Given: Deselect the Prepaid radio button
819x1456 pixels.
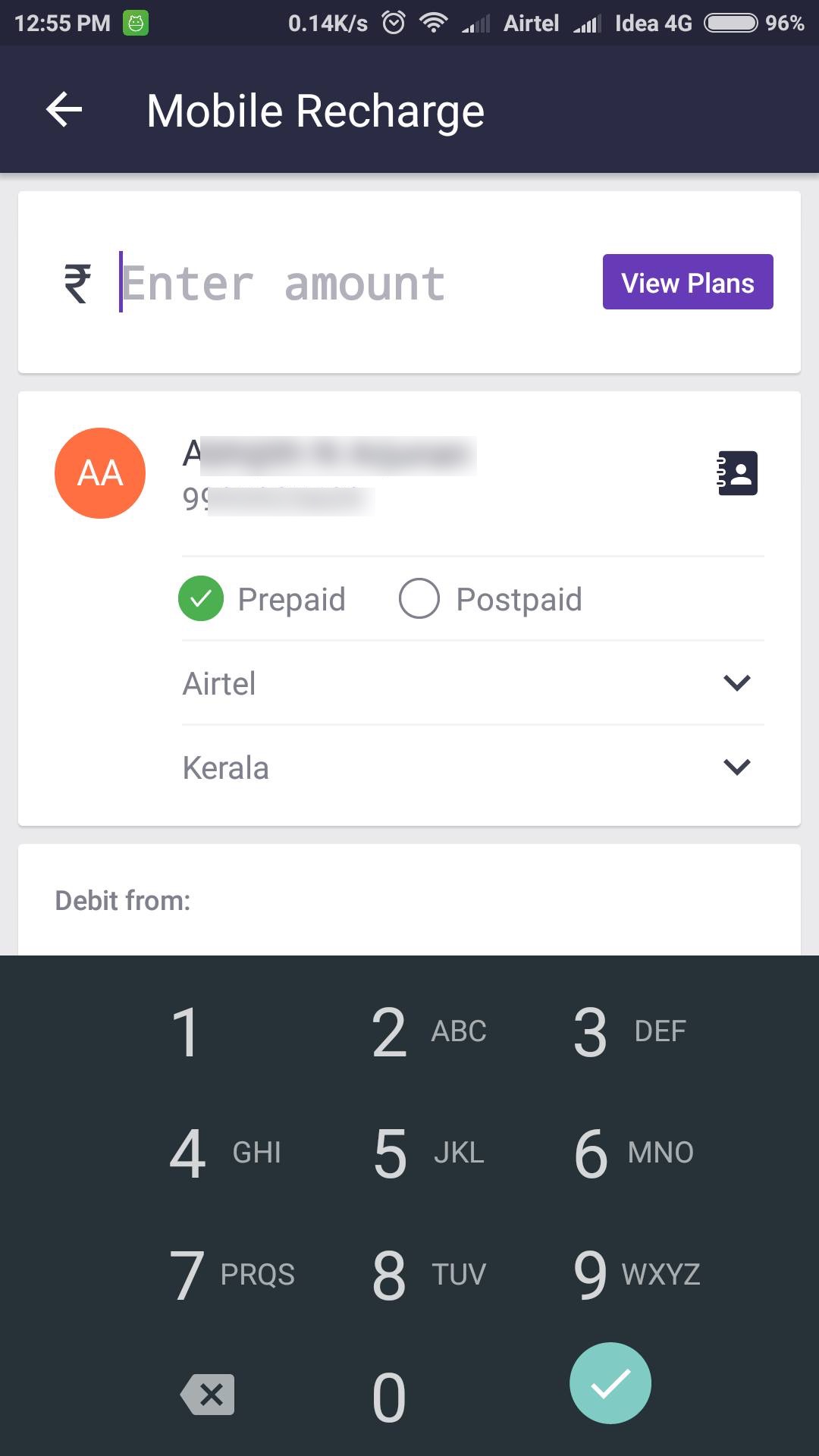Looking at the screenshot, I should [x=201, y=598].
